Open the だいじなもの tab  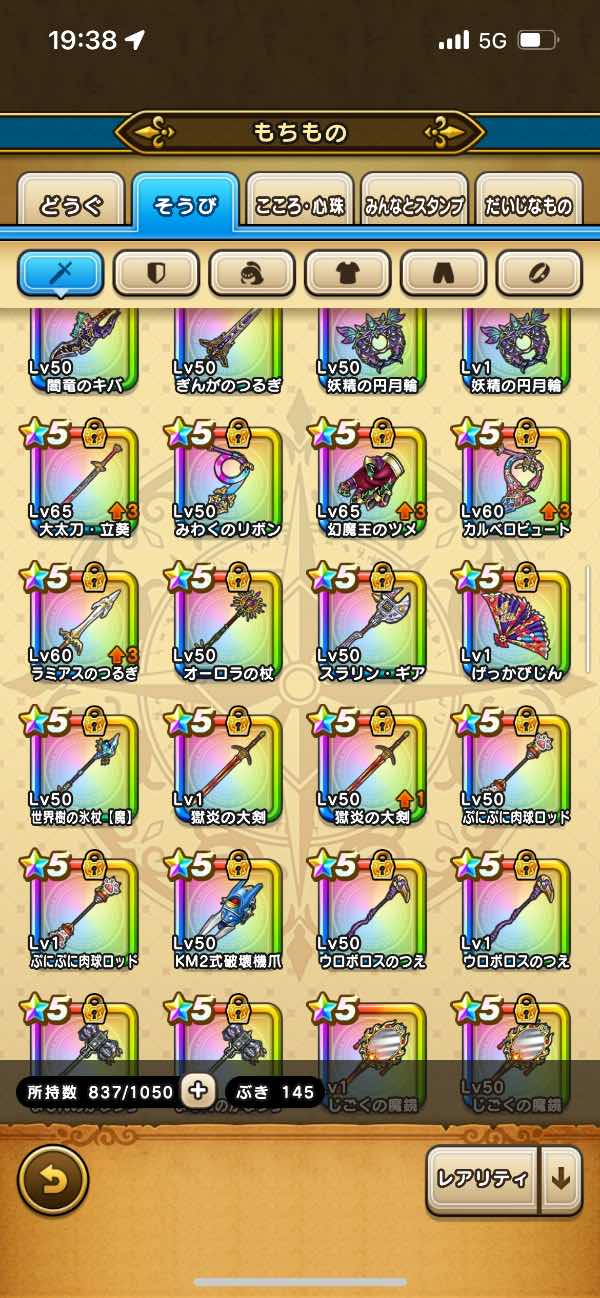click(x=528, y=206)
